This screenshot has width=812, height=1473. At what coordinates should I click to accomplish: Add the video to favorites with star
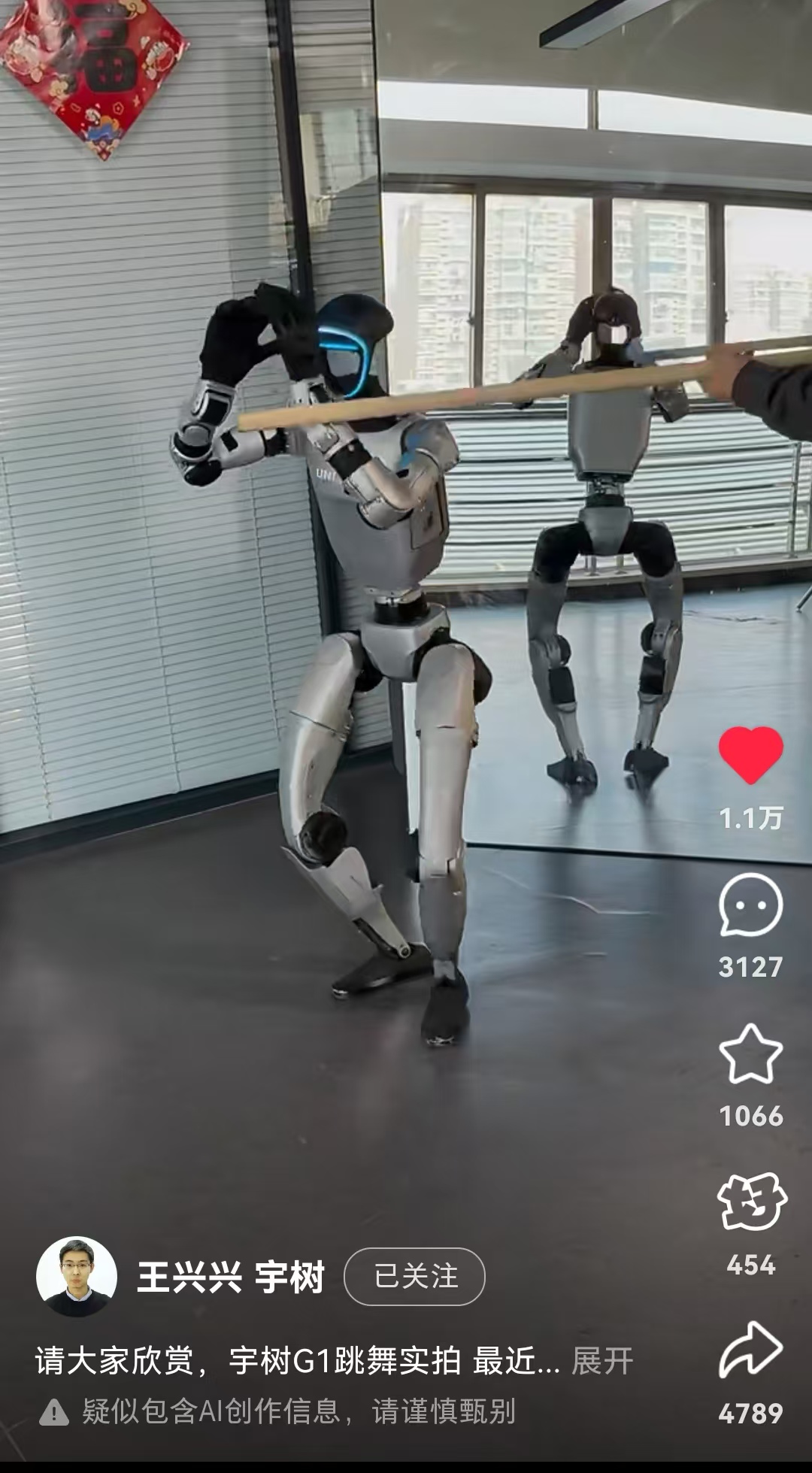pos(750,1053)
